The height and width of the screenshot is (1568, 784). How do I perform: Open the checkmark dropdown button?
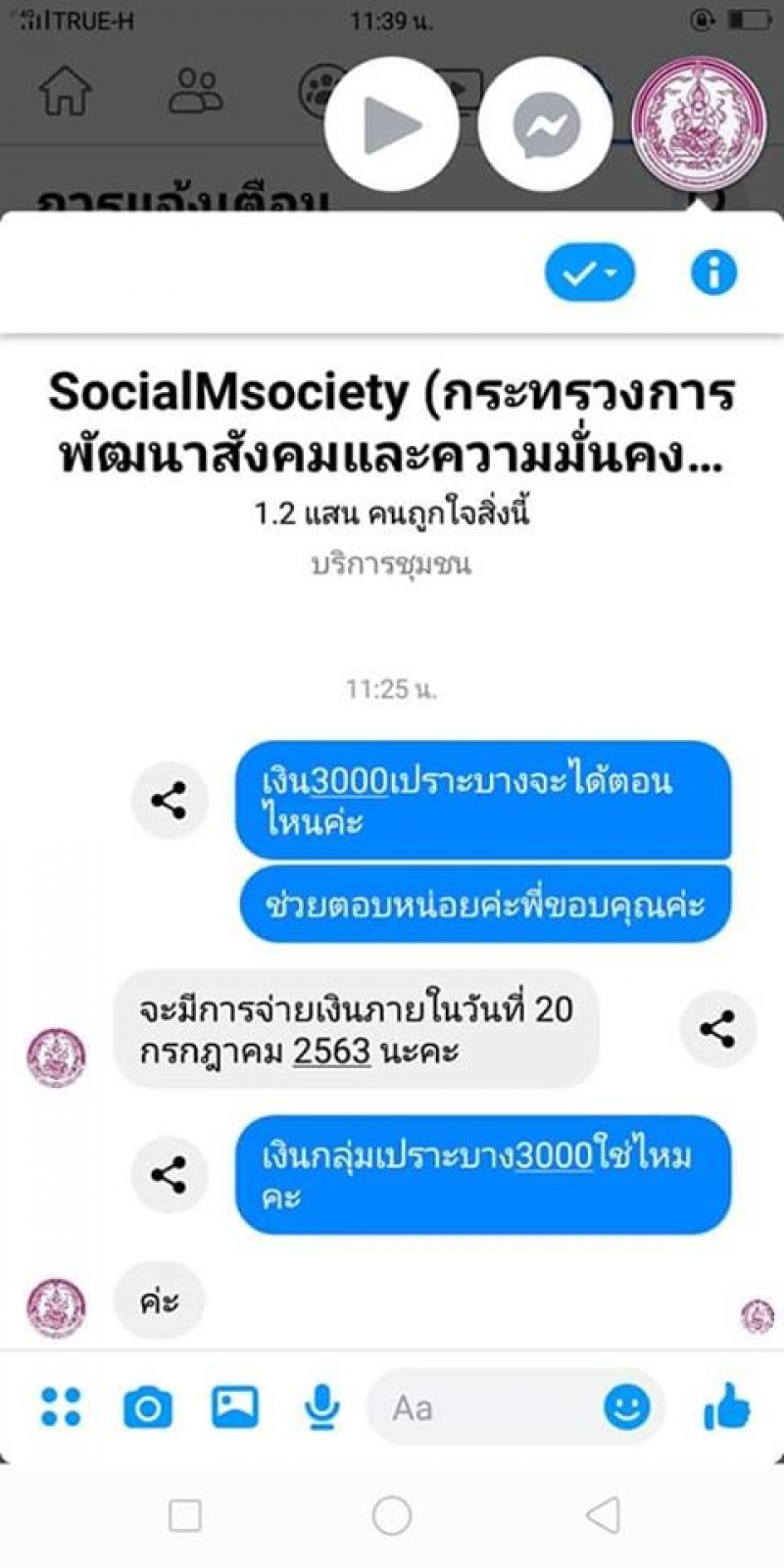[x=589, y=272]
